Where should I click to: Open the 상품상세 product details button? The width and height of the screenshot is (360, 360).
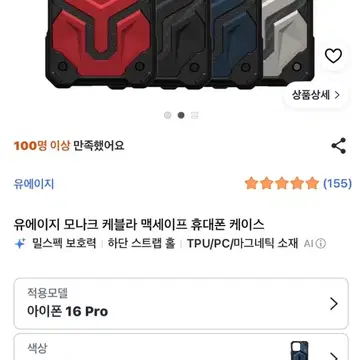point(316,95)
